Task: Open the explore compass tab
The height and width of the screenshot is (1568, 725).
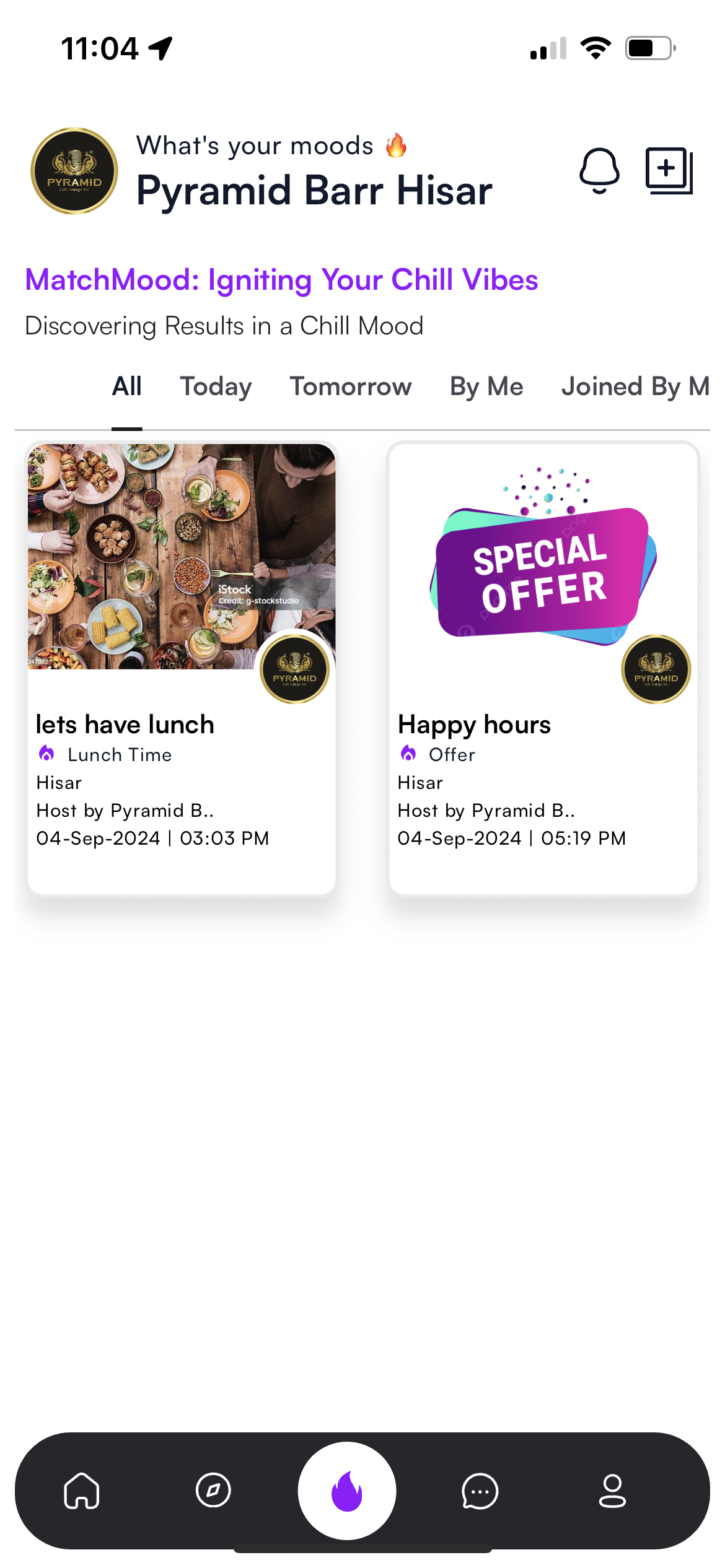Action: click(x=213, y=1490)
